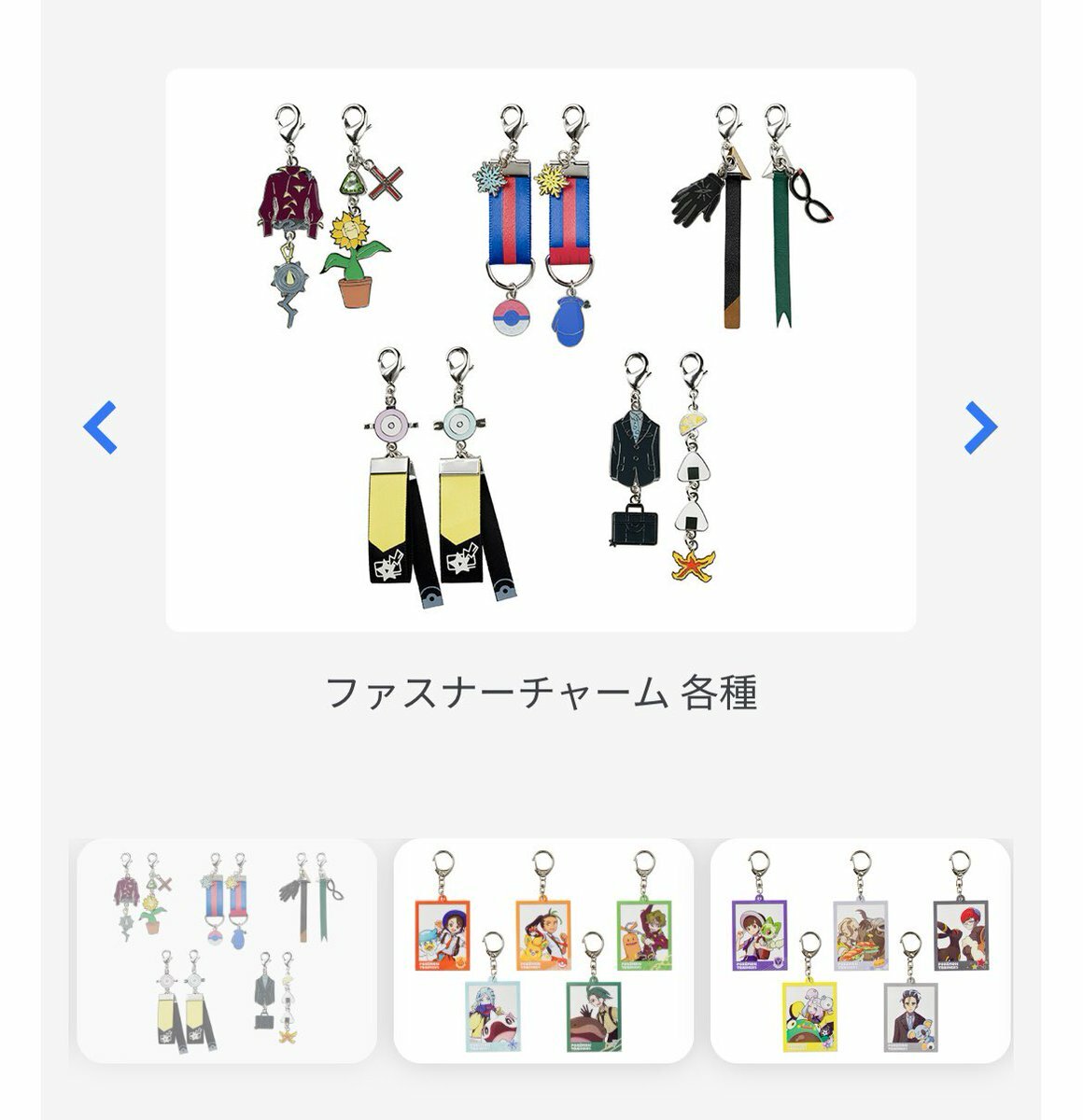Select the fastener charms thumbnail

227,950
